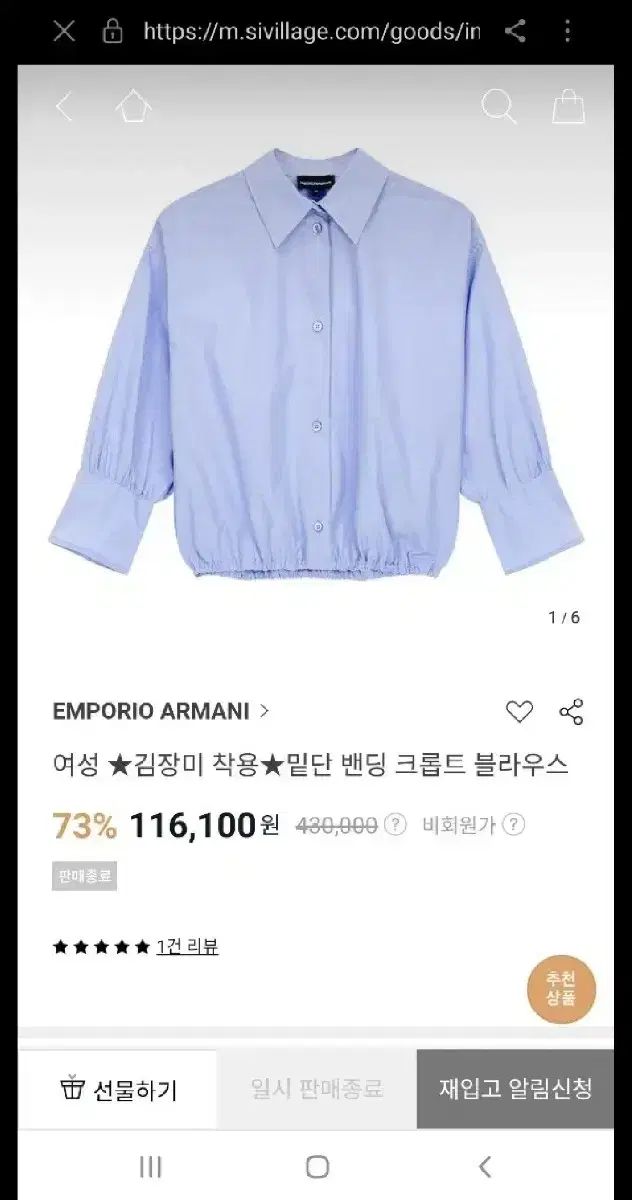This screenshot has height=1200, width=632.
Task: Open the 추천 상품 floating button
Action: click(561, 990)
